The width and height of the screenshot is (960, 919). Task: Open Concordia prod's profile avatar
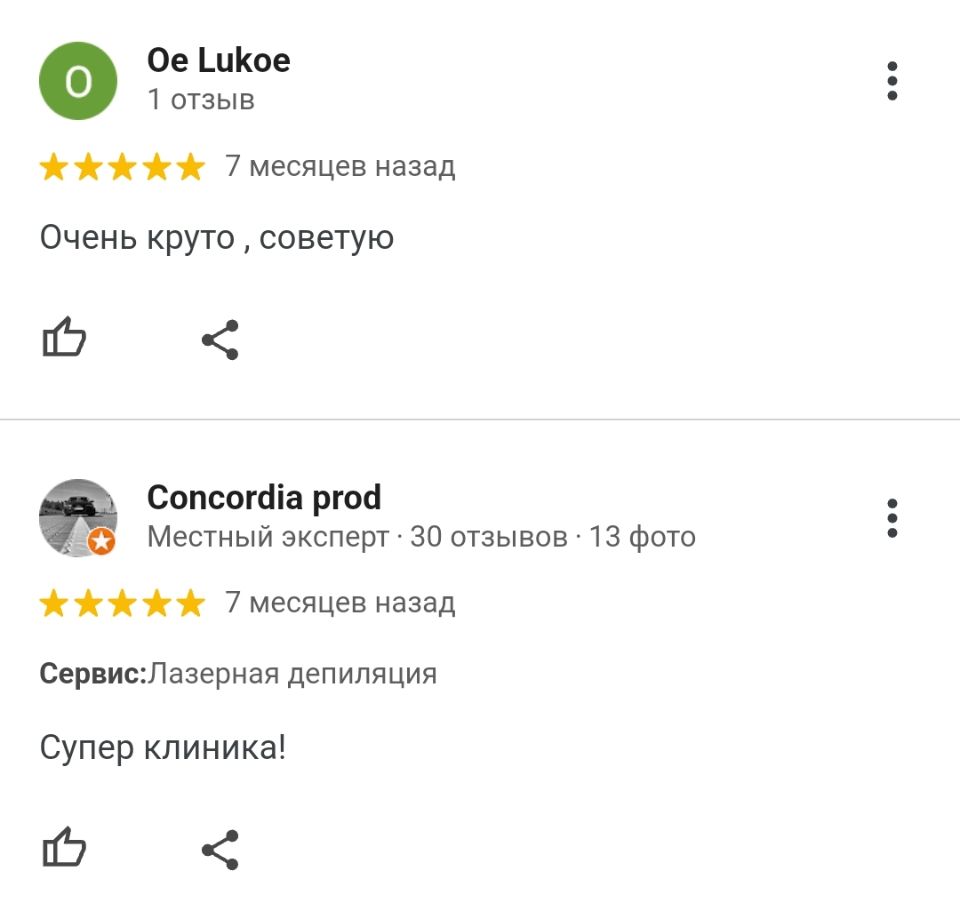click(x=78, y=518)
